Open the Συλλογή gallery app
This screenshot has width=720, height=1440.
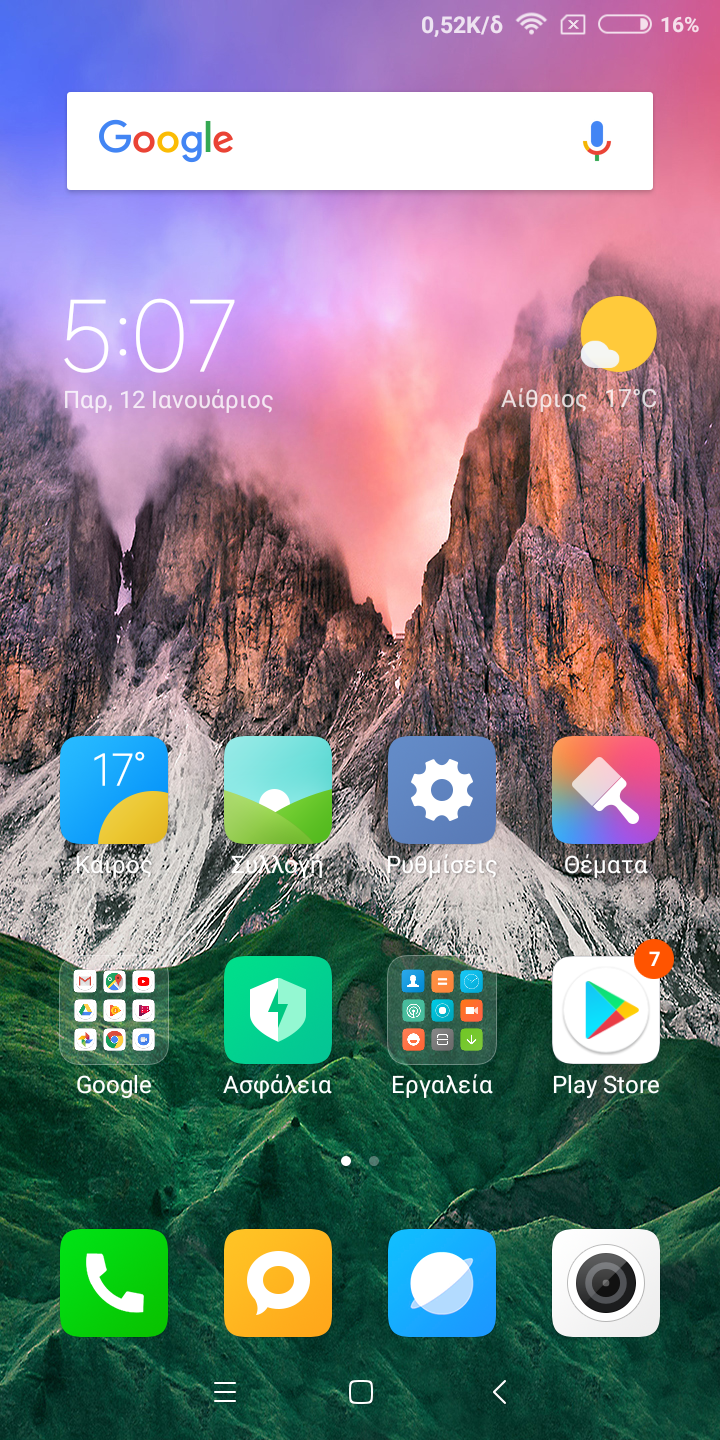click(x=278, y=791)
